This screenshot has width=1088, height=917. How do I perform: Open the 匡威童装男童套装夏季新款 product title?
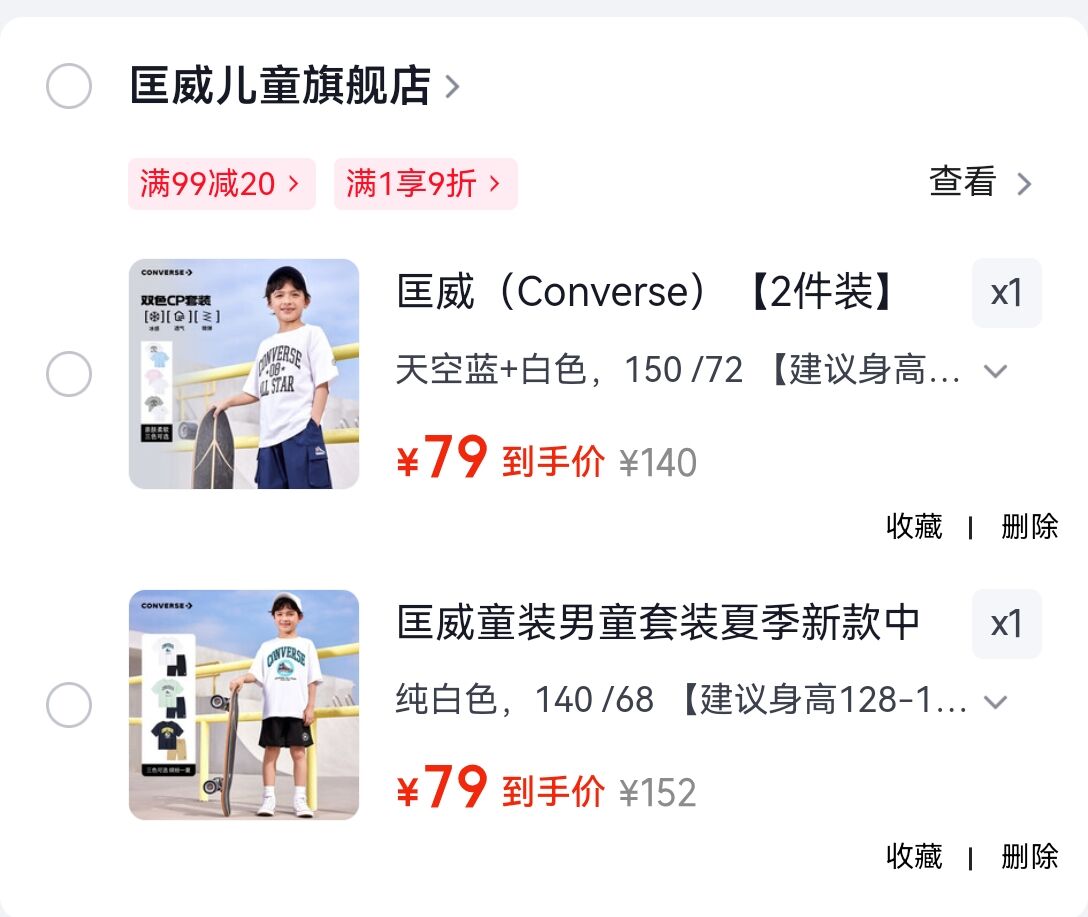click(x=658, y=622)
